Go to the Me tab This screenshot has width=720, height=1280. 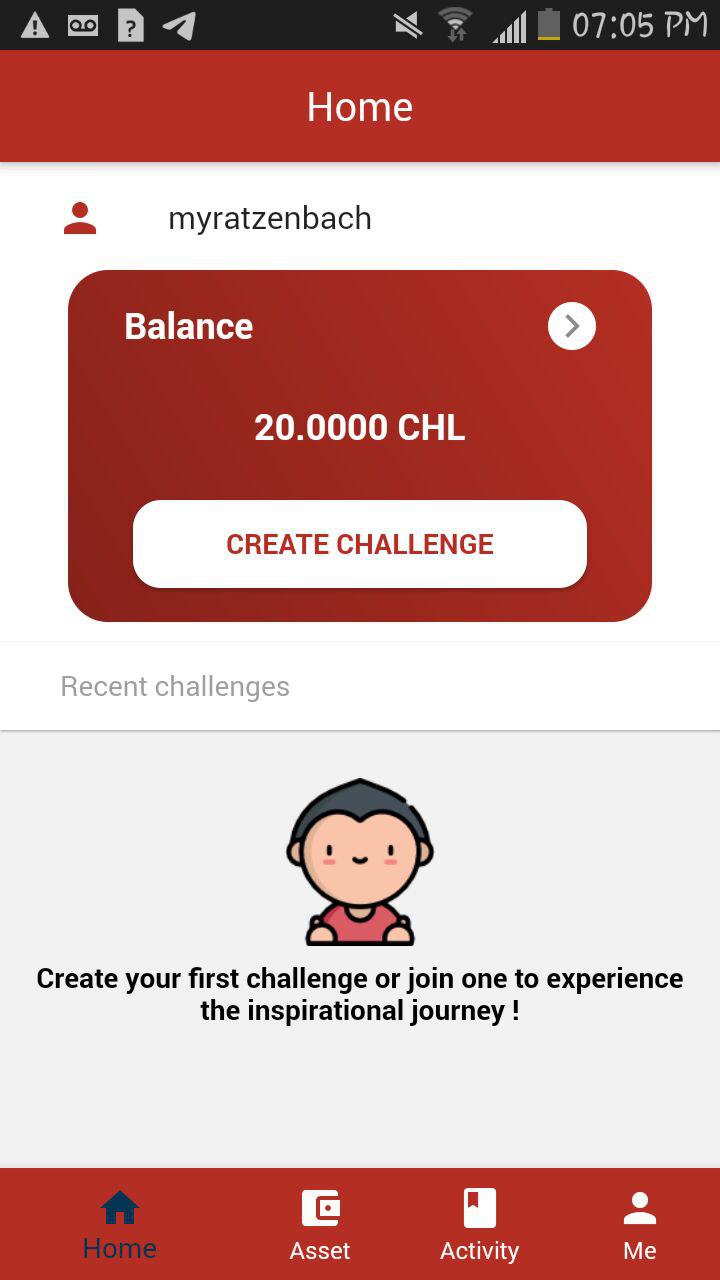[639, 1224]
